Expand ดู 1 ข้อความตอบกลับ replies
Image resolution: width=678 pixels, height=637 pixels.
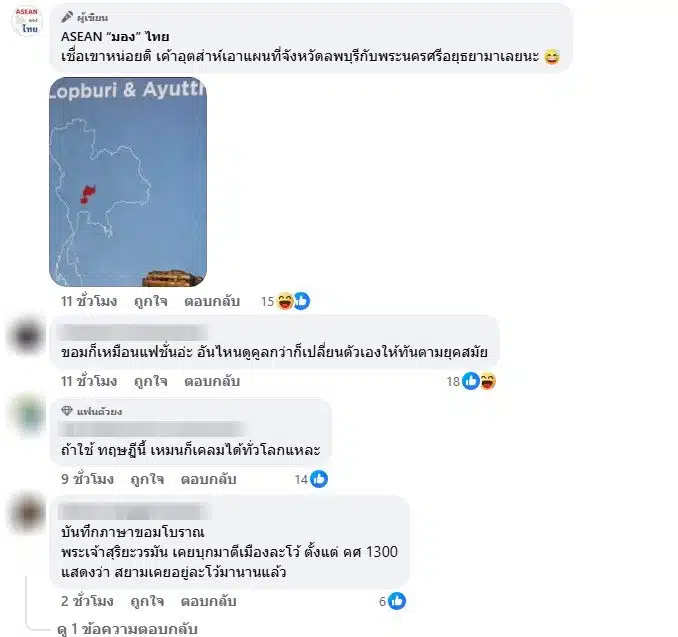click(127, 629)
